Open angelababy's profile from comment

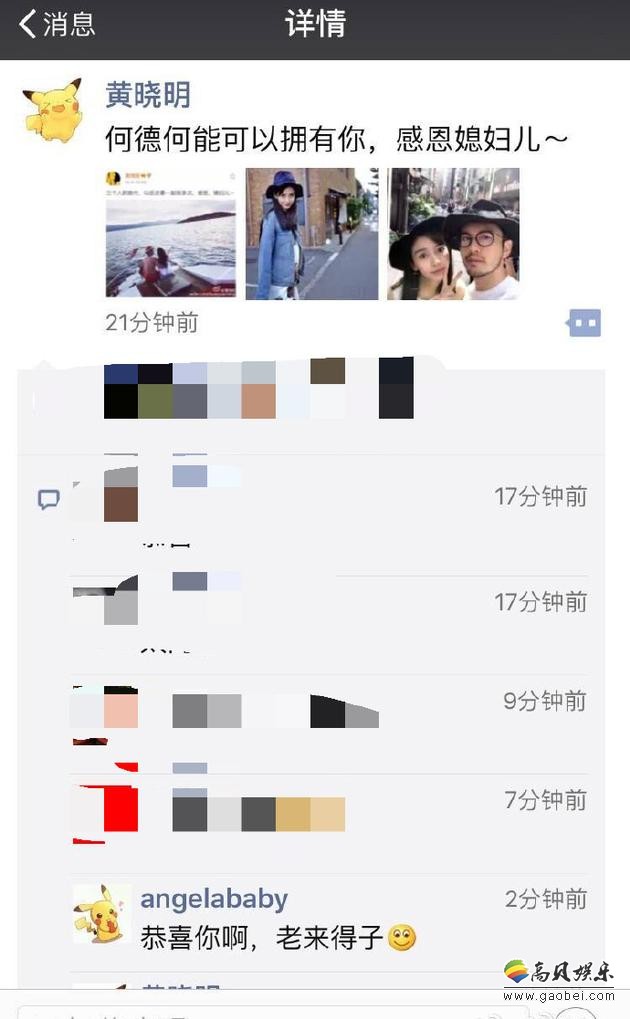click(x=214, y=898)
